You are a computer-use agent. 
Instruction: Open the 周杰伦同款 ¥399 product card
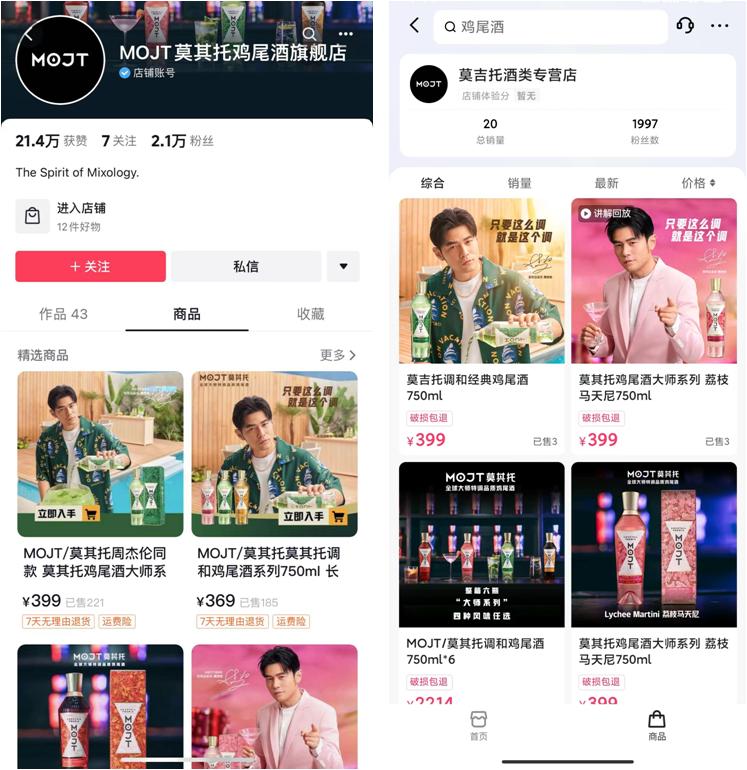pyautogui.click(x=100, y=500)
